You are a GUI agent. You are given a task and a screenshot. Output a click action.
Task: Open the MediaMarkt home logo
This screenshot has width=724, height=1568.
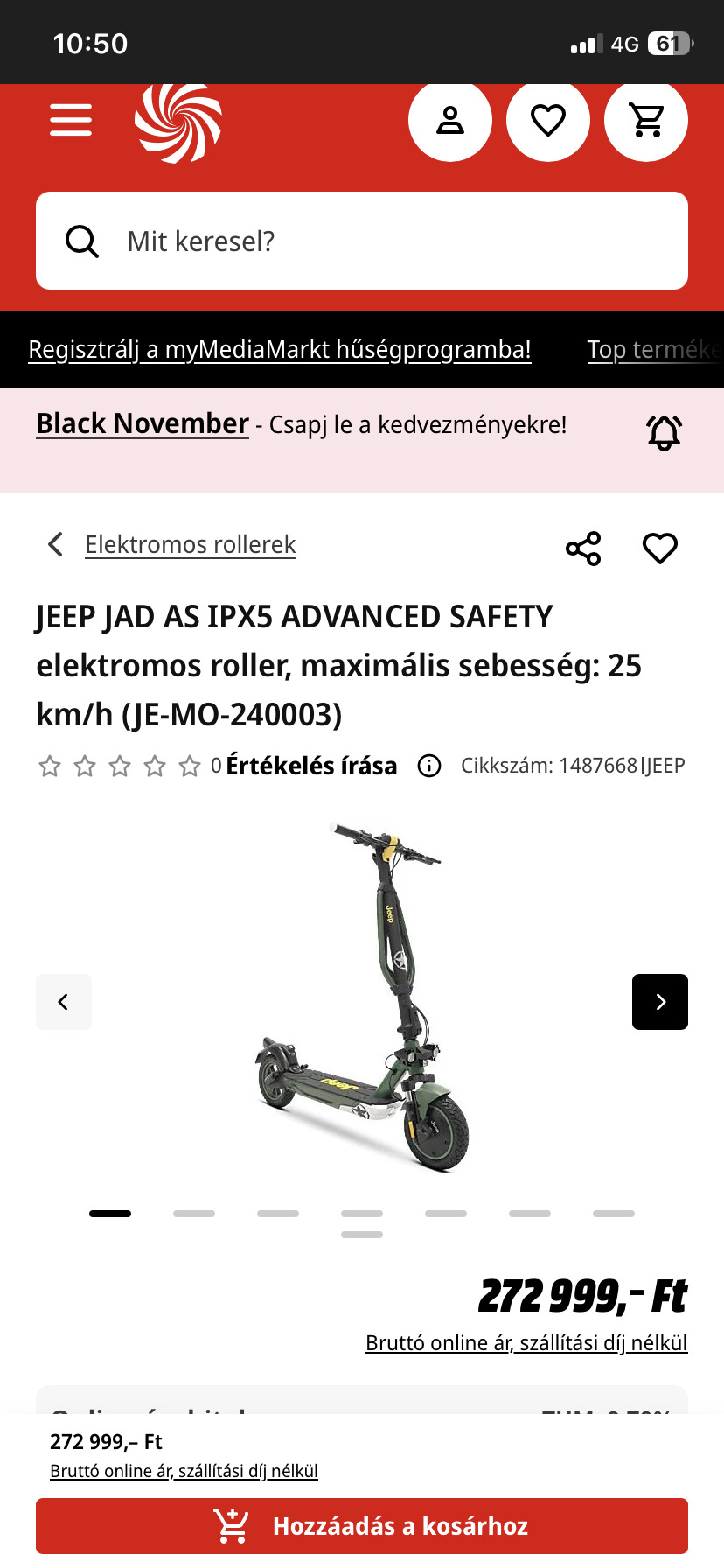click(178, 122)
